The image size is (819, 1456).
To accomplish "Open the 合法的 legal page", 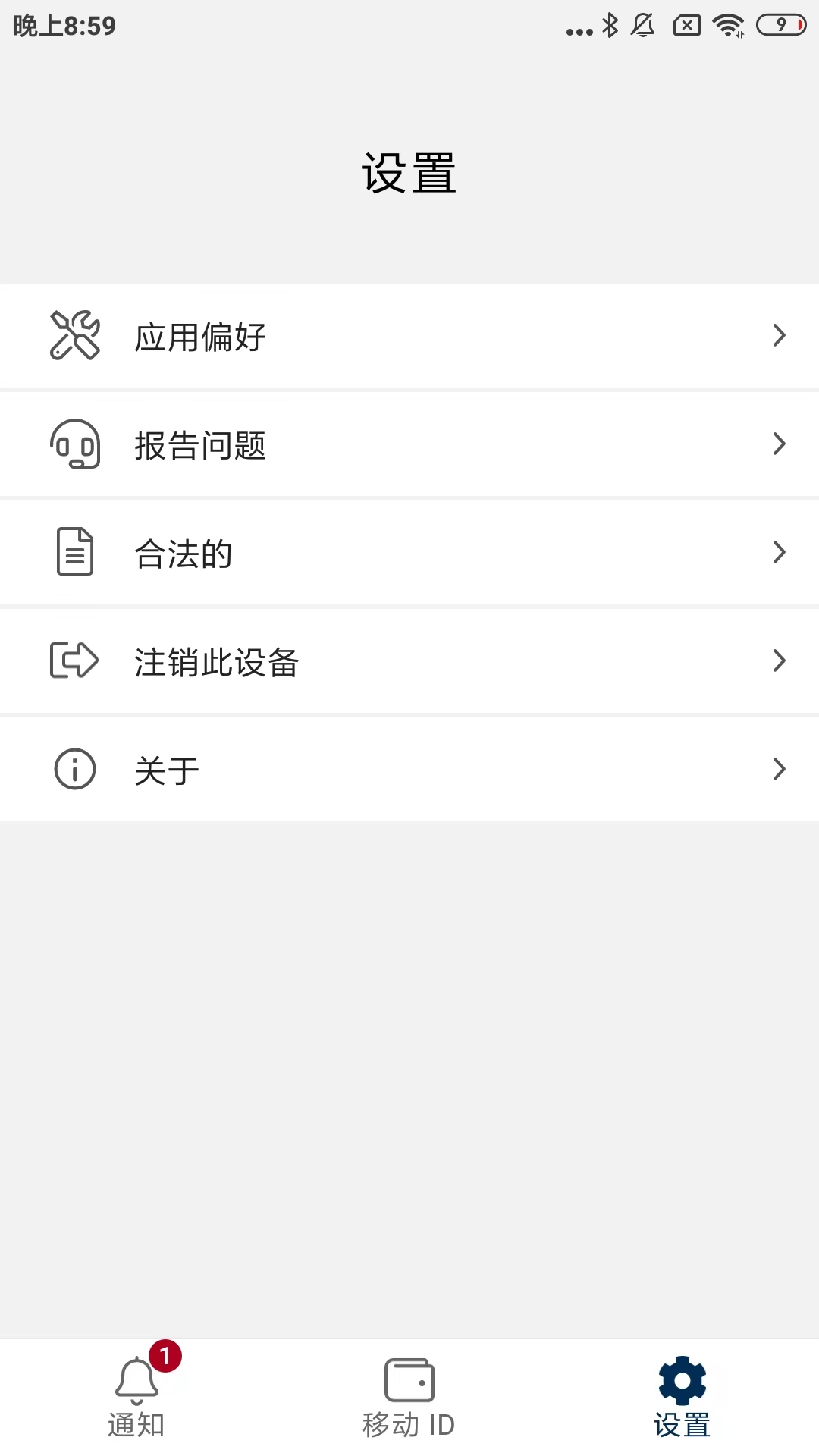I will click(x=409, y=552).
